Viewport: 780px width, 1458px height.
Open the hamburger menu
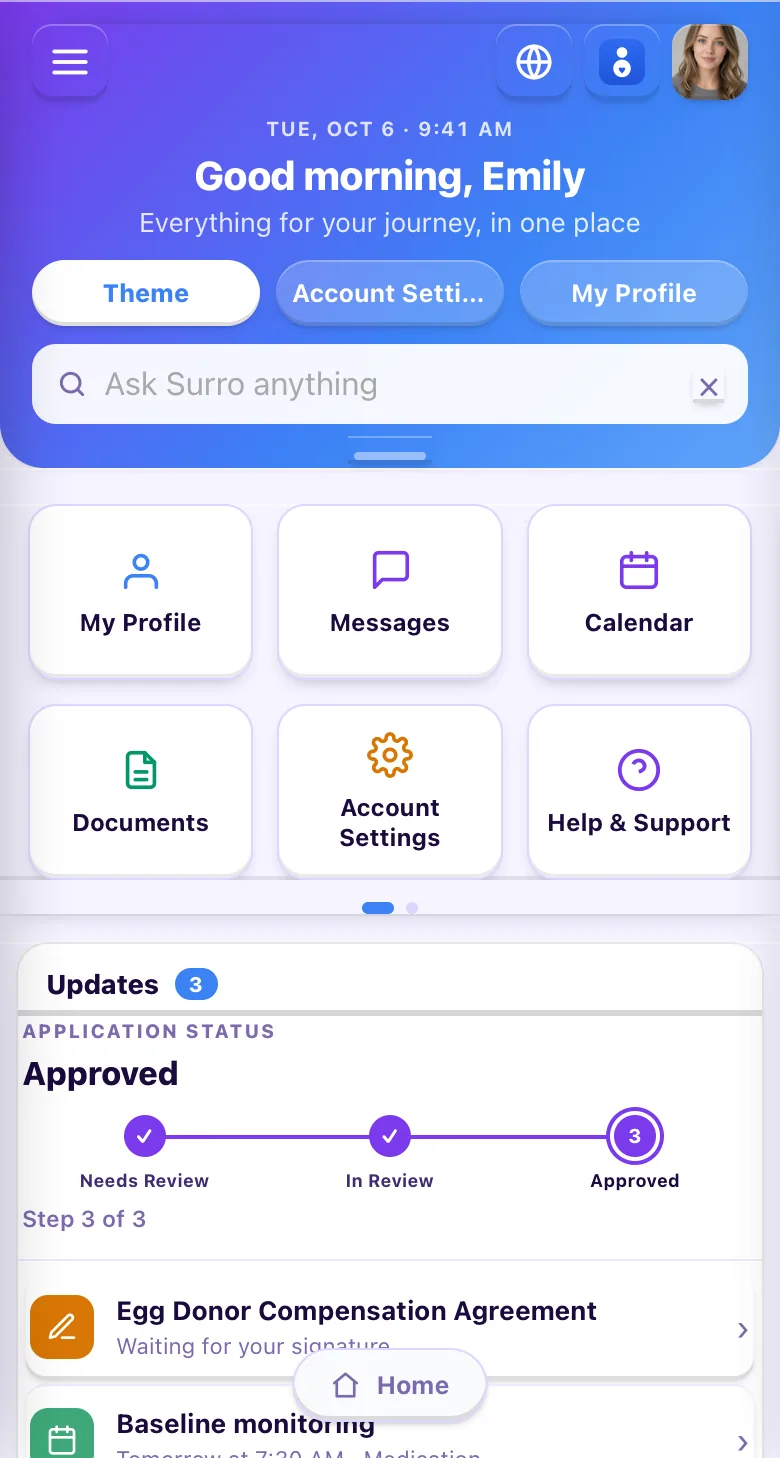[70, 62]
